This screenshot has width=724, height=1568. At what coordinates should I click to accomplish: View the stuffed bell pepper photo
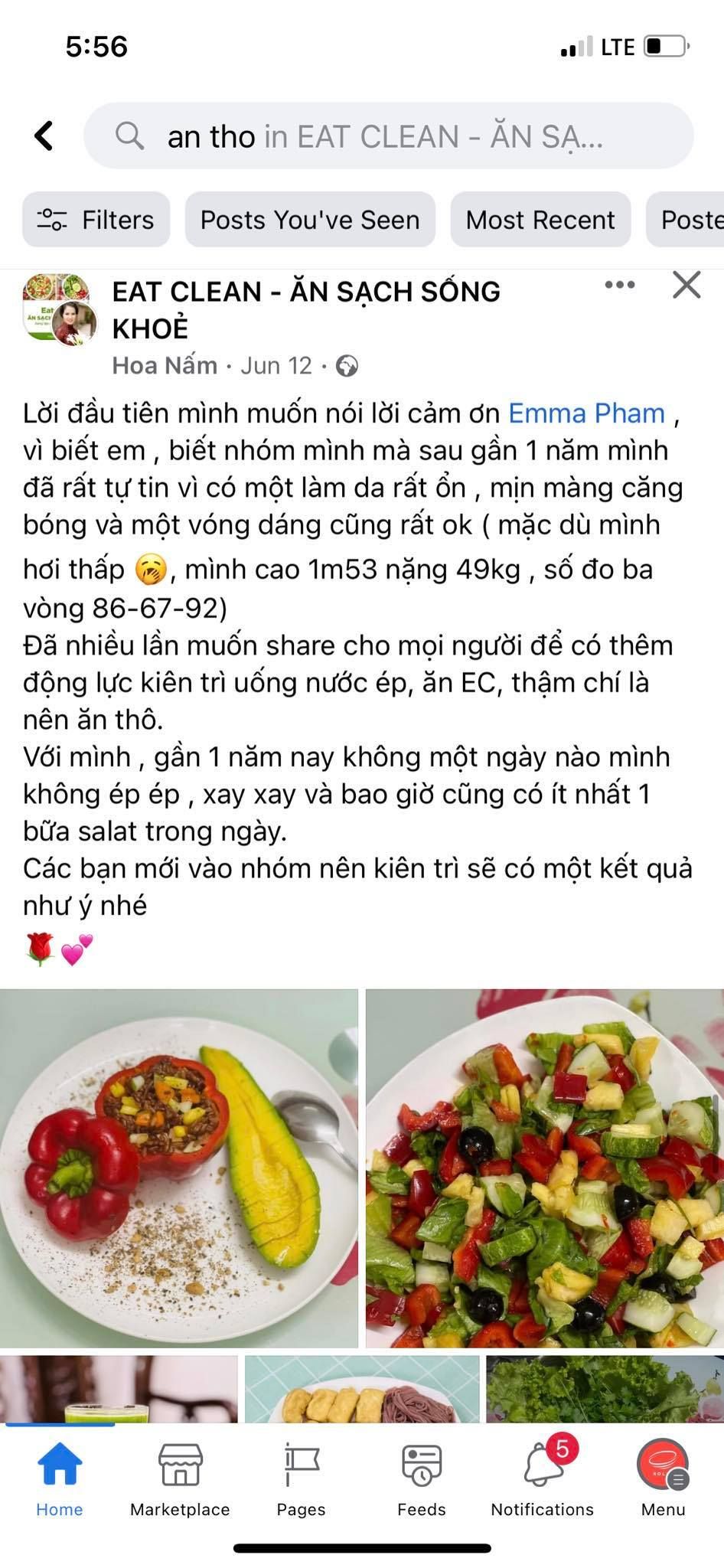click(179, 1168)
